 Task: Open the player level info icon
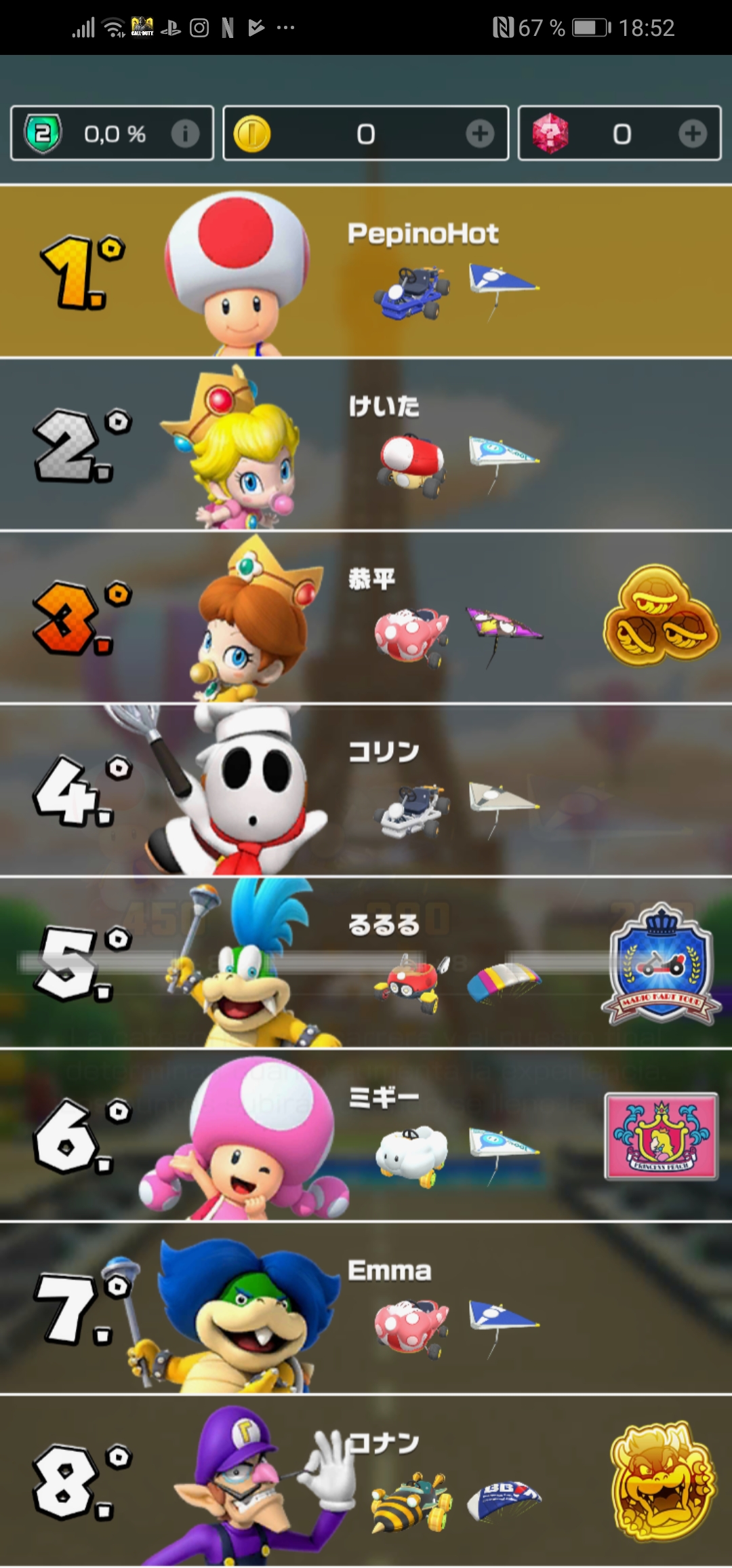[x=185, y=134]
